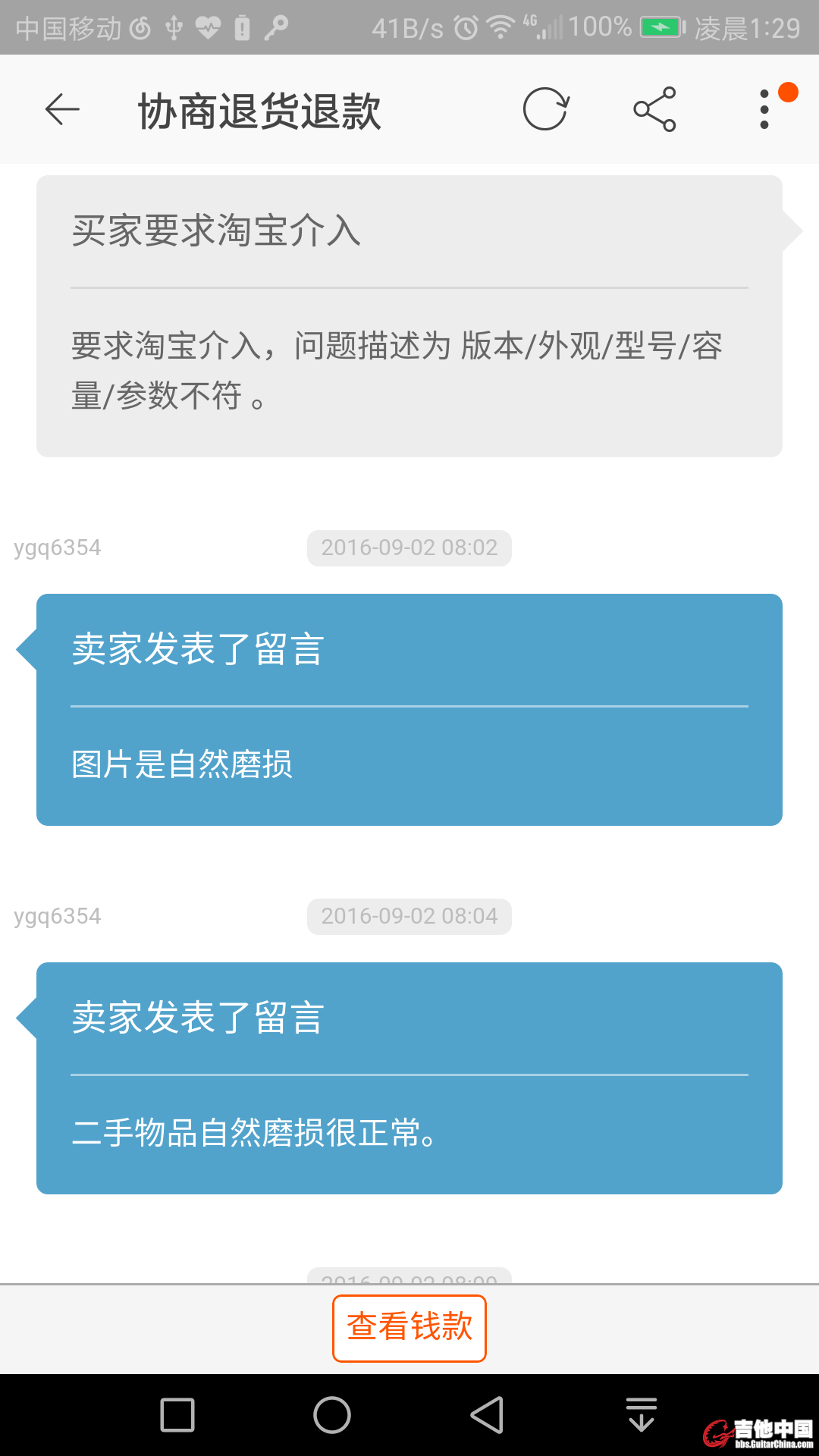Hide the navigation bar with the down-arrow icon
The width and height of the screenshot is (819, 1456).
tap(642, 1415)
